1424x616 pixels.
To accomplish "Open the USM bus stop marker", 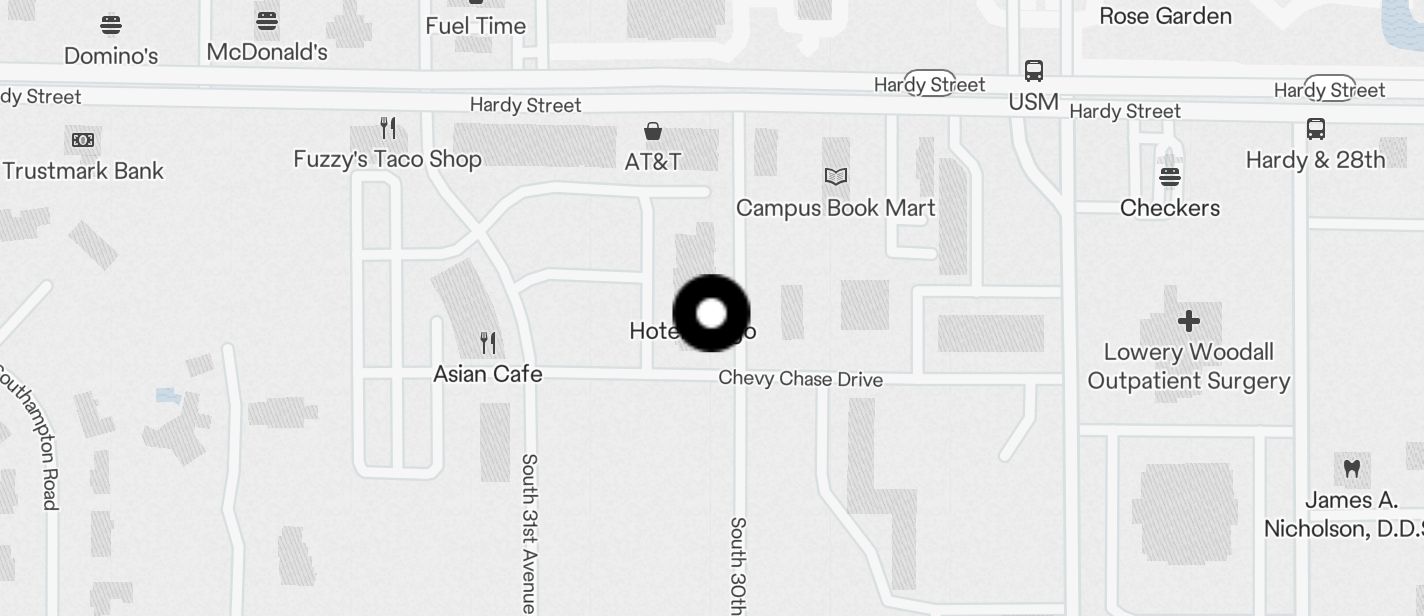I will click(x=1034, y=72).
